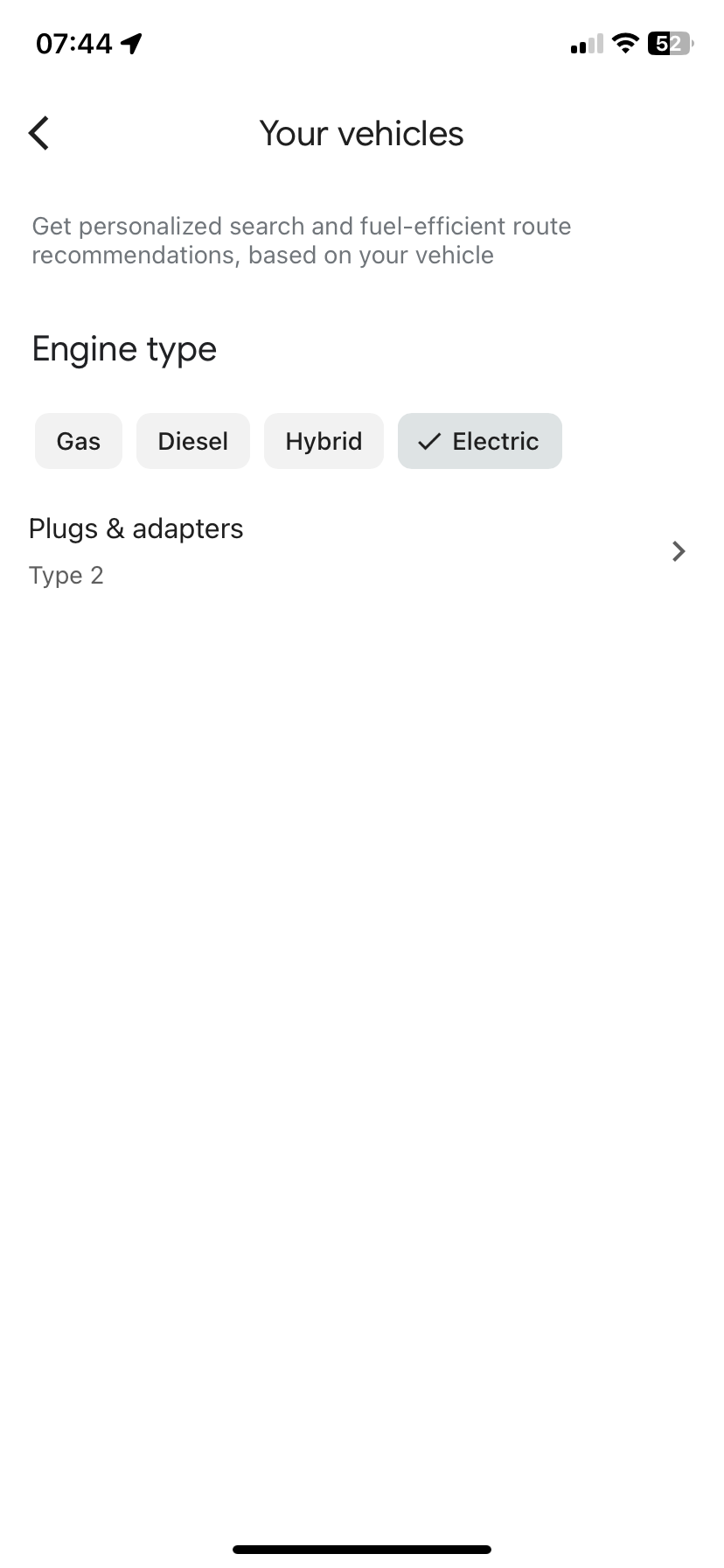Viewport: 724px width, 1568px height.
Task: Open Plugs & adapters settings
Action: click(359, 551)
